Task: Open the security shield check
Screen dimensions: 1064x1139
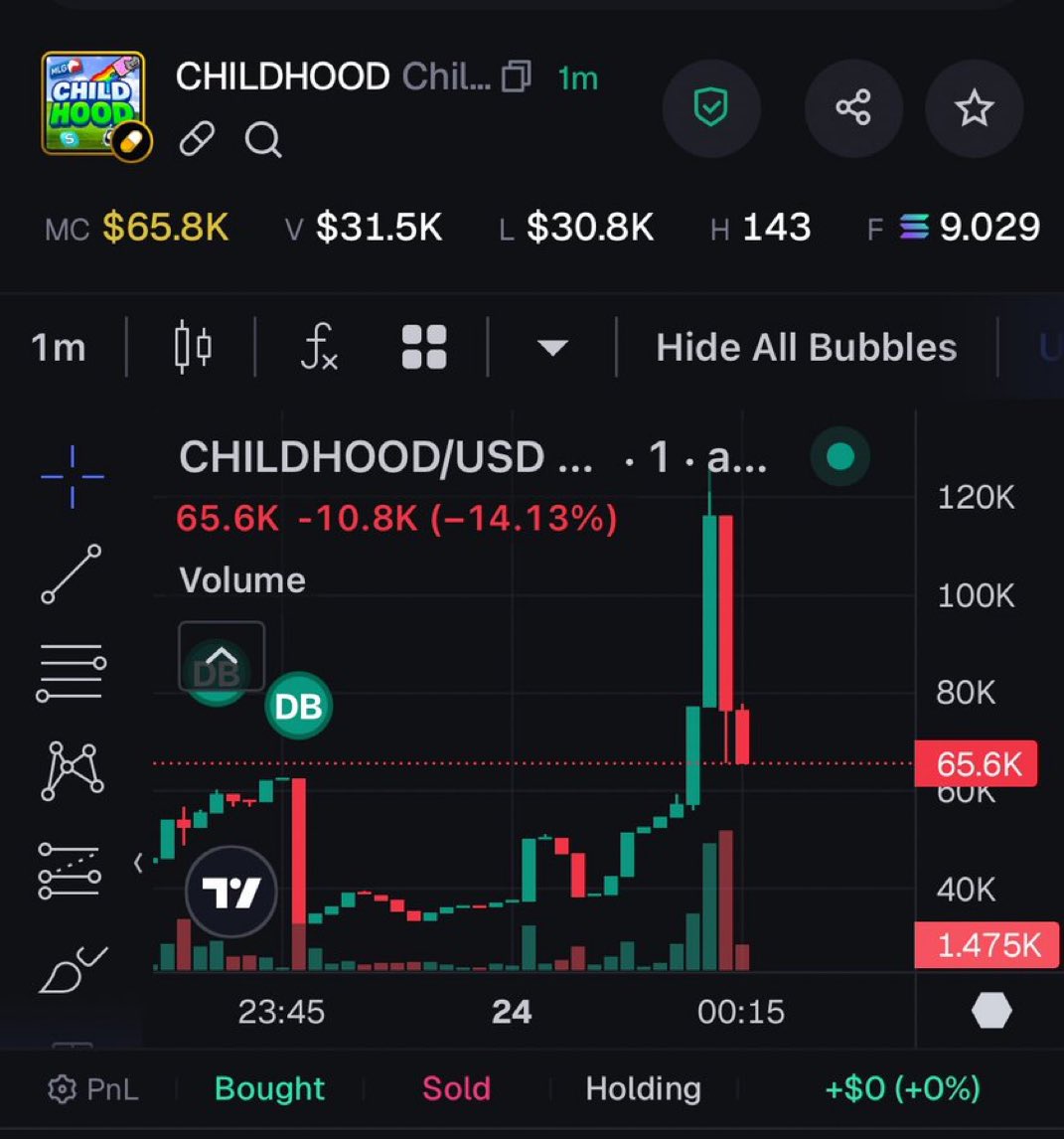Action: point(711,107)
